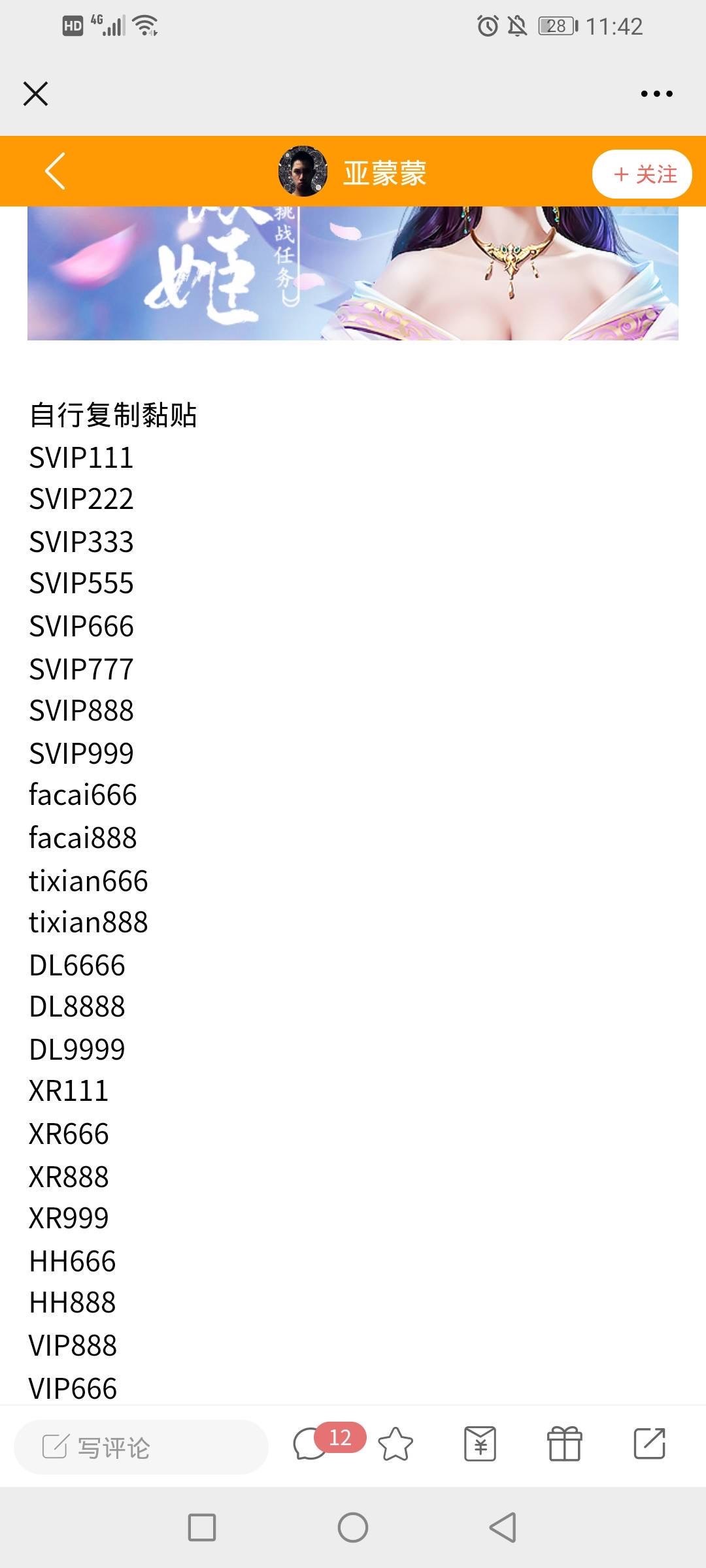Open the red envelope yuan icon

click(480, 1444)
